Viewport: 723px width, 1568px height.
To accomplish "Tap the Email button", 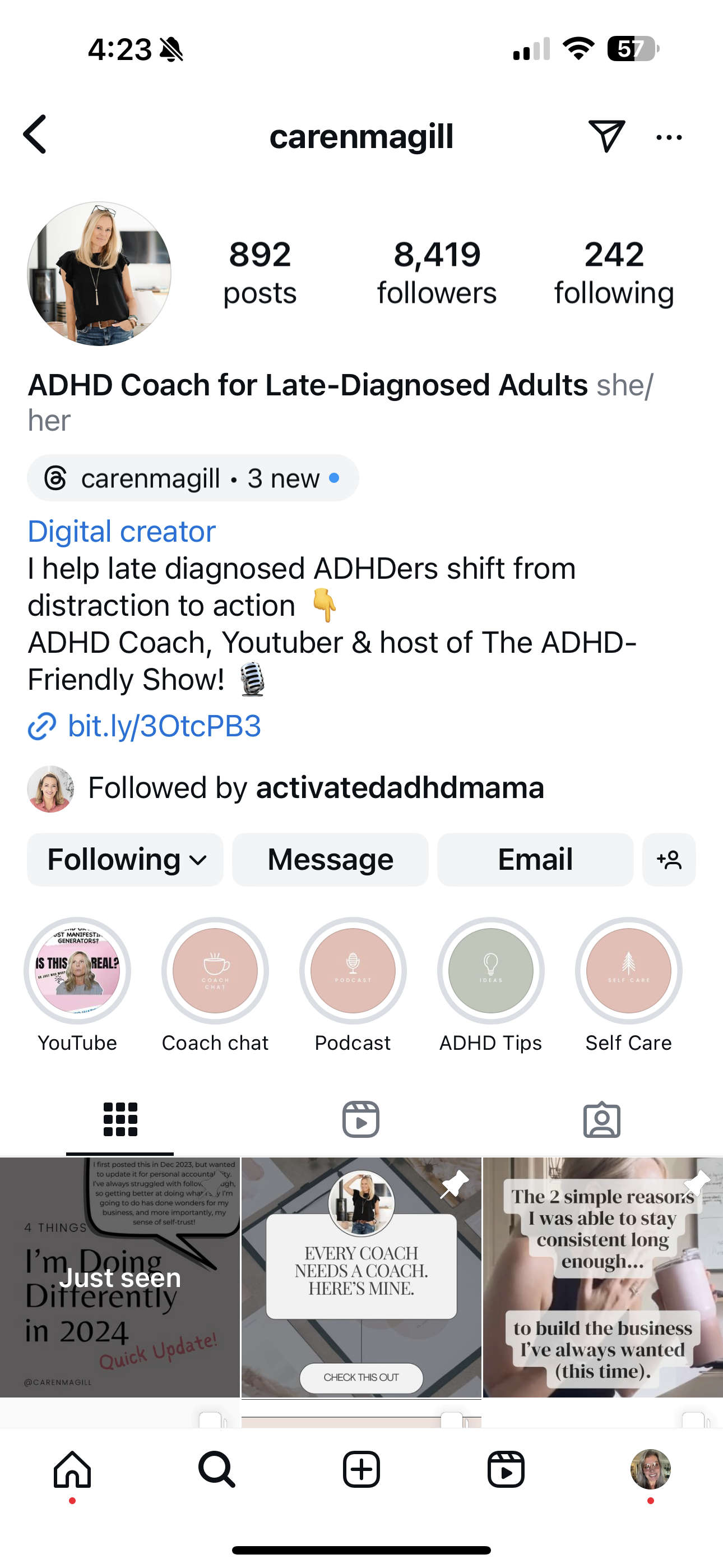I will (536, 860).
